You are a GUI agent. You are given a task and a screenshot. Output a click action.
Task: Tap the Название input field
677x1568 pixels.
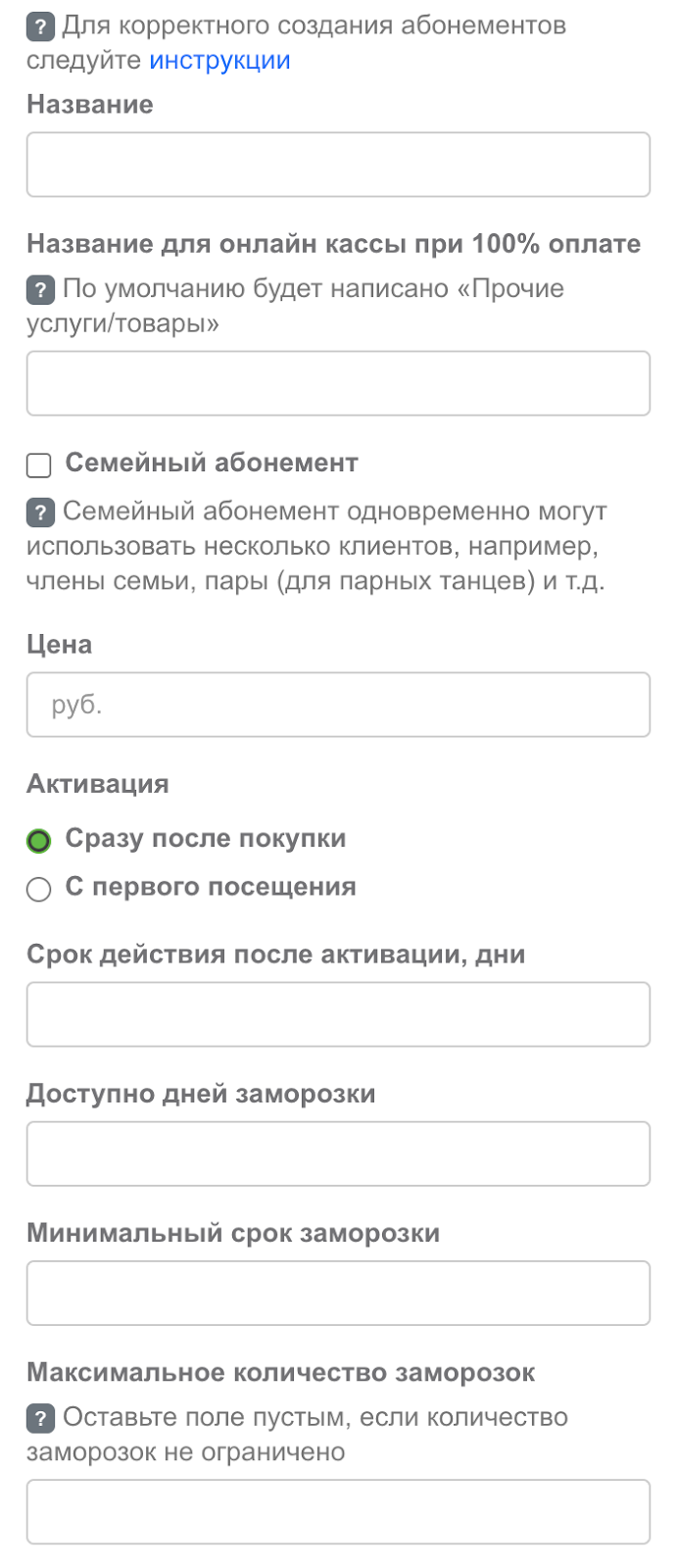click(338, 165)
